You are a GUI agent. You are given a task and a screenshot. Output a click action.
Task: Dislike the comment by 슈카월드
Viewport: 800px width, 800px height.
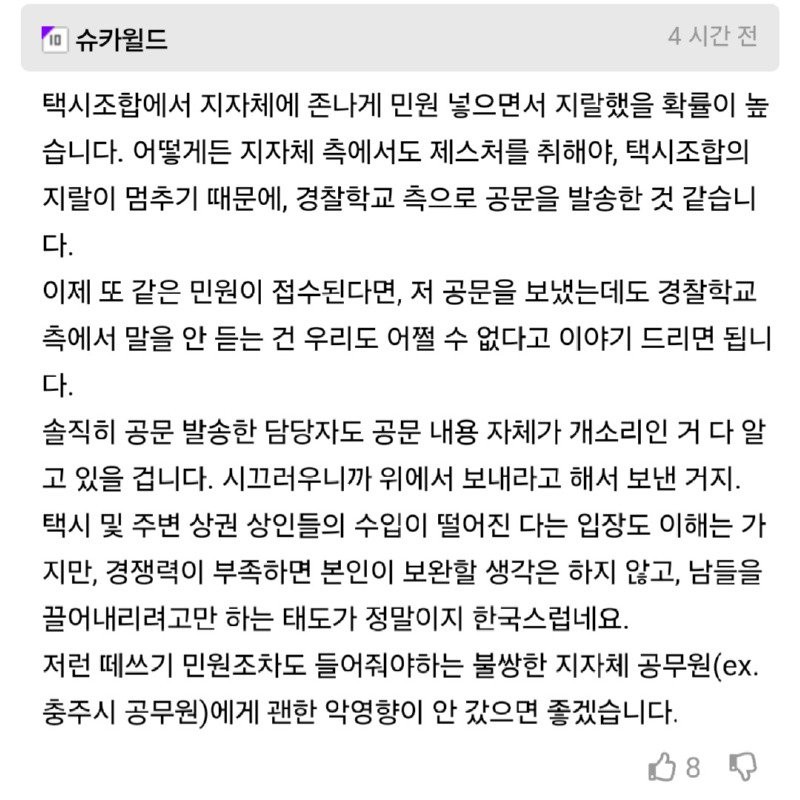[x=743, y=767]
